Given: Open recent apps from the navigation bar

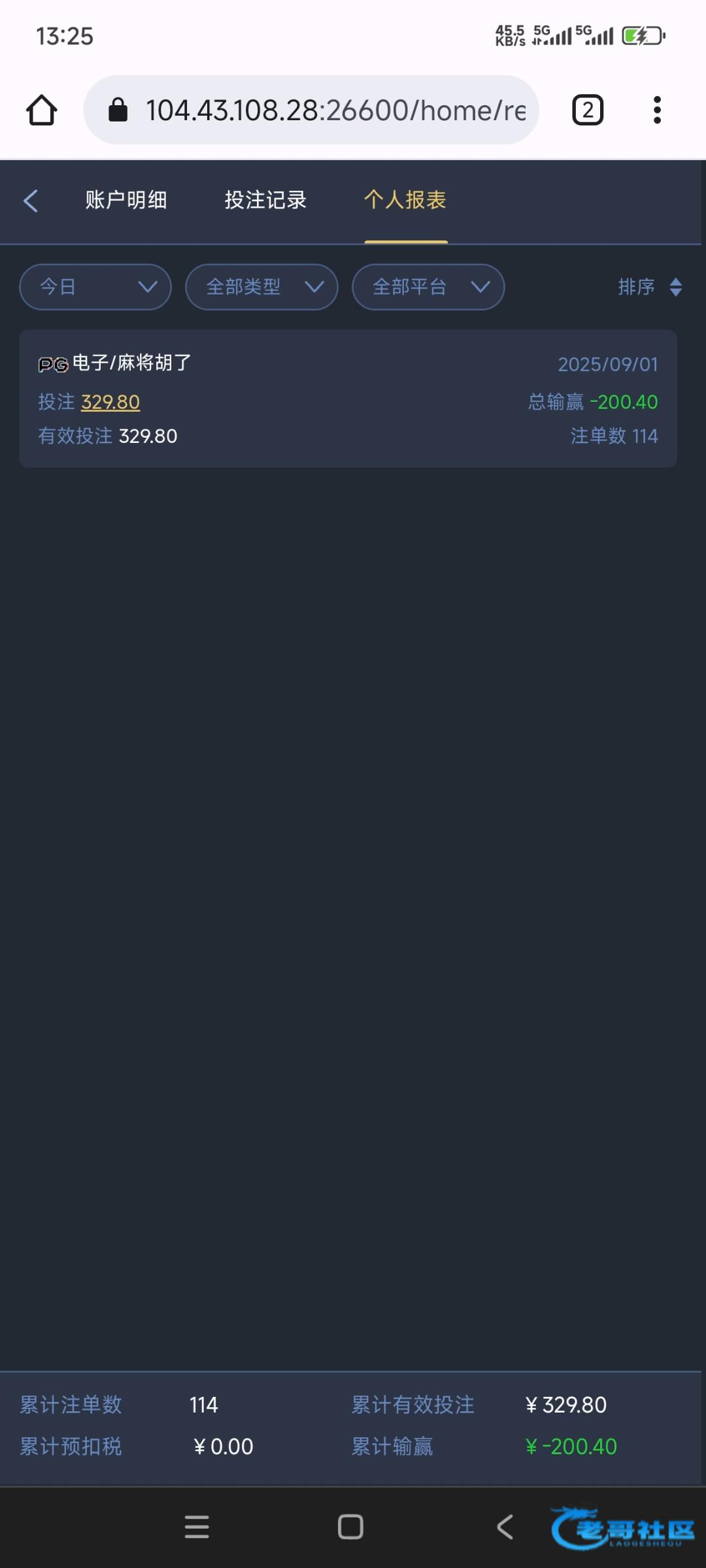Looking at the screenshot, I should click(197, 1527).
